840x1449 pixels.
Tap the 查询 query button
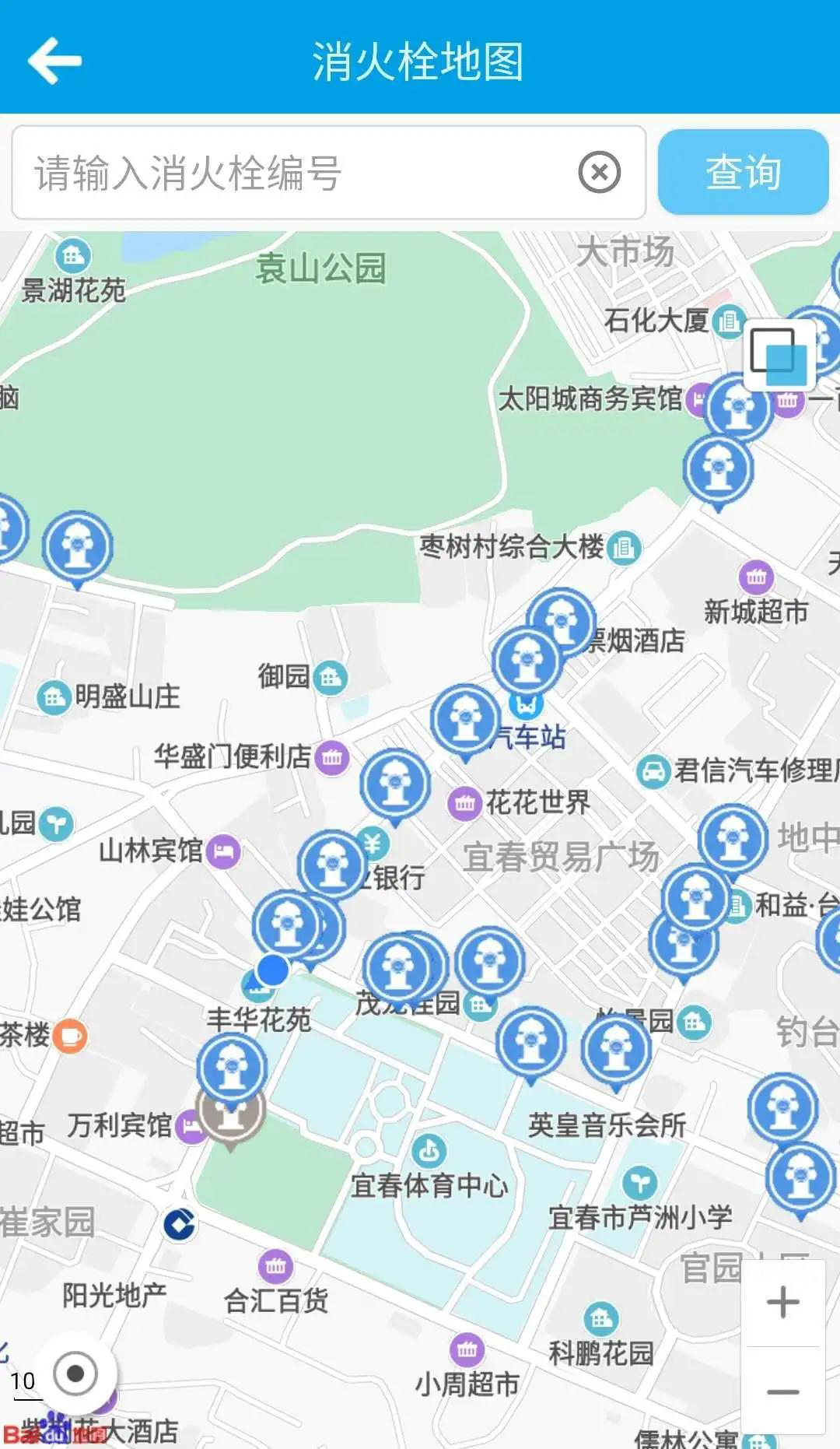tap(743, 172)
